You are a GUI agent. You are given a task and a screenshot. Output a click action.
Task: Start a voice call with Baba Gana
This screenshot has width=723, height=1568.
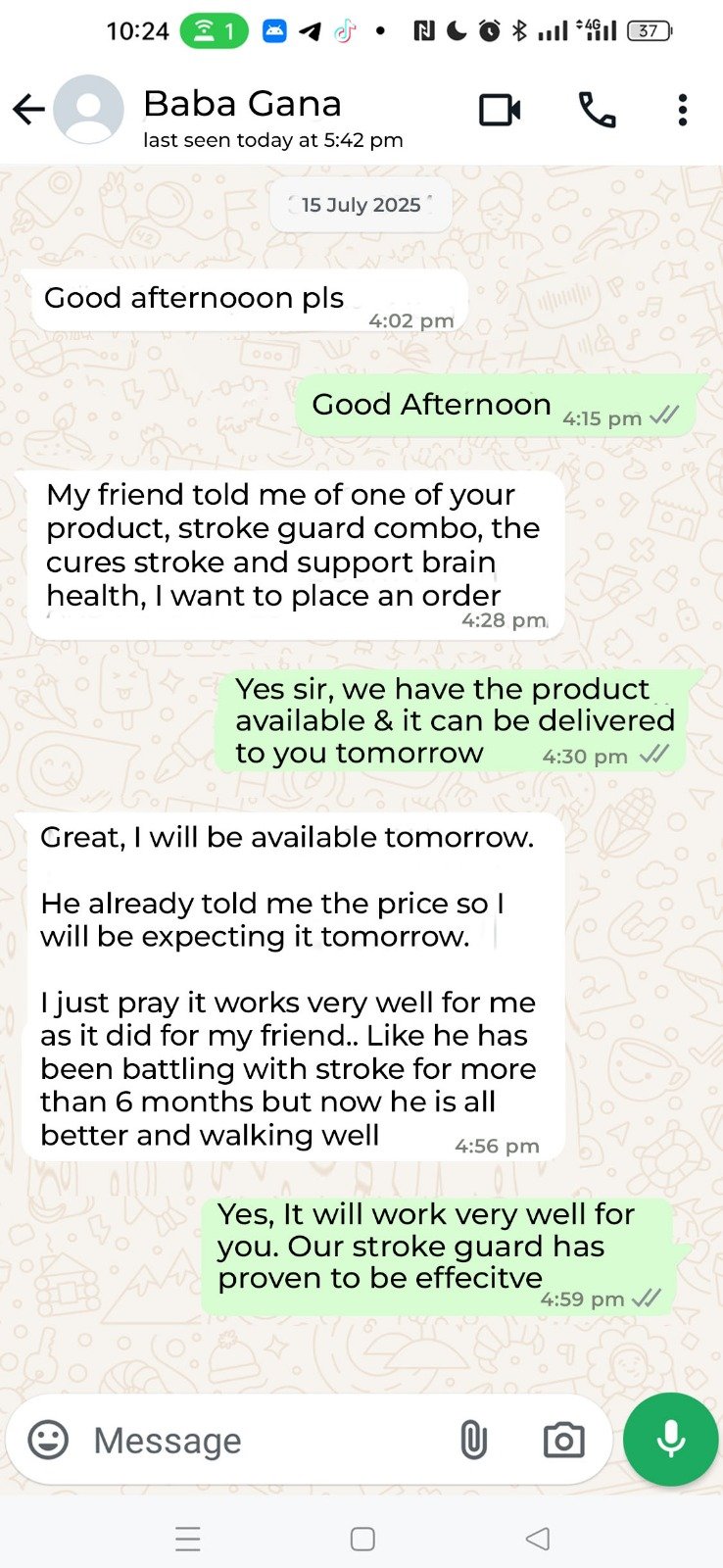(x=597, y=110)
